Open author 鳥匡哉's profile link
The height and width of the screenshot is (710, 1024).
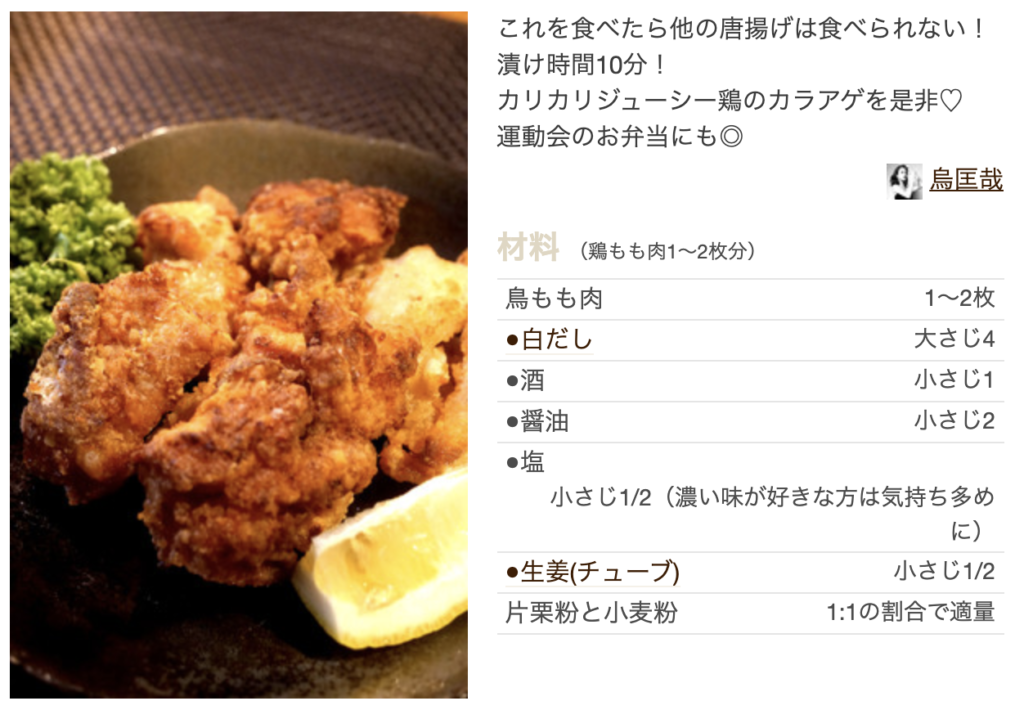click(965, 181)
